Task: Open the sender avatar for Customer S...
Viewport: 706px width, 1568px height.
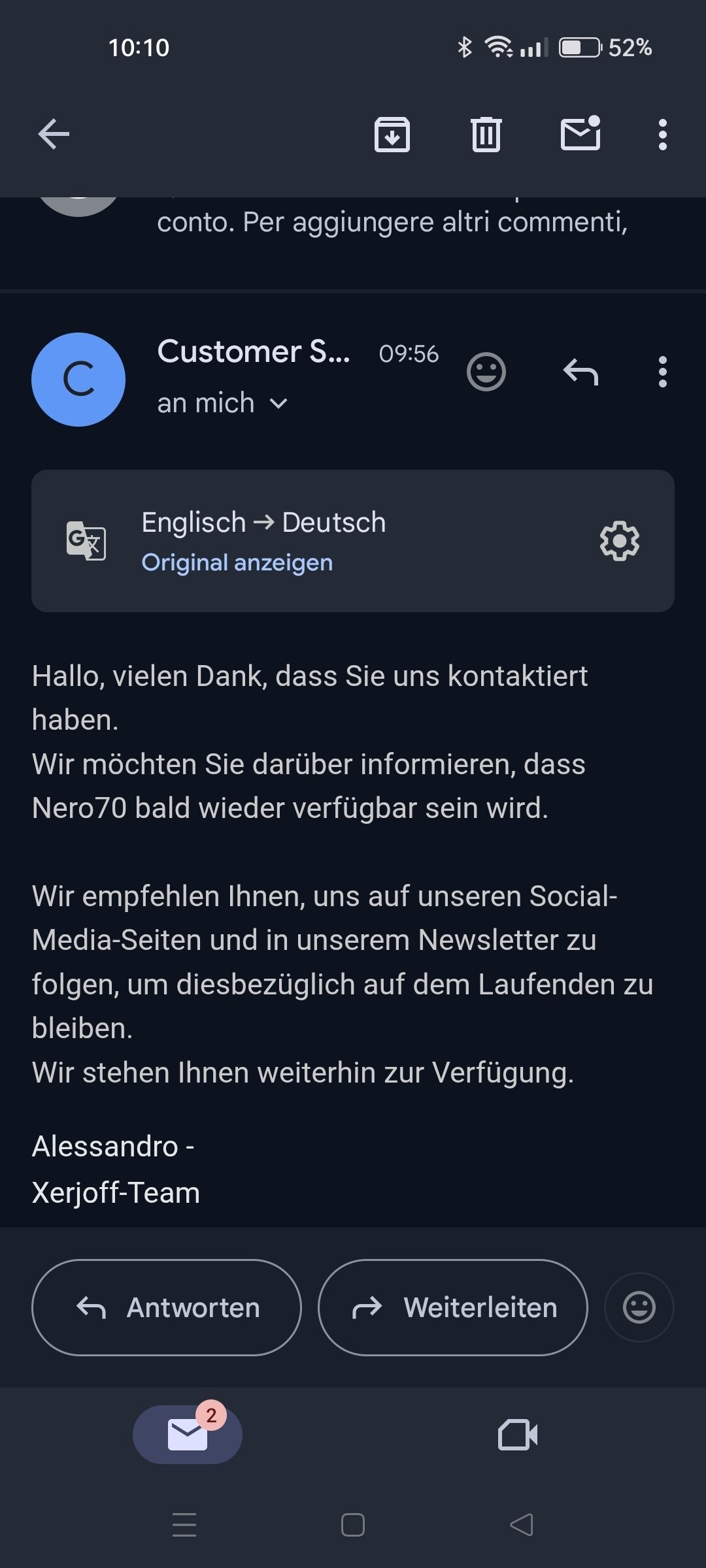Action: [78, 380]
